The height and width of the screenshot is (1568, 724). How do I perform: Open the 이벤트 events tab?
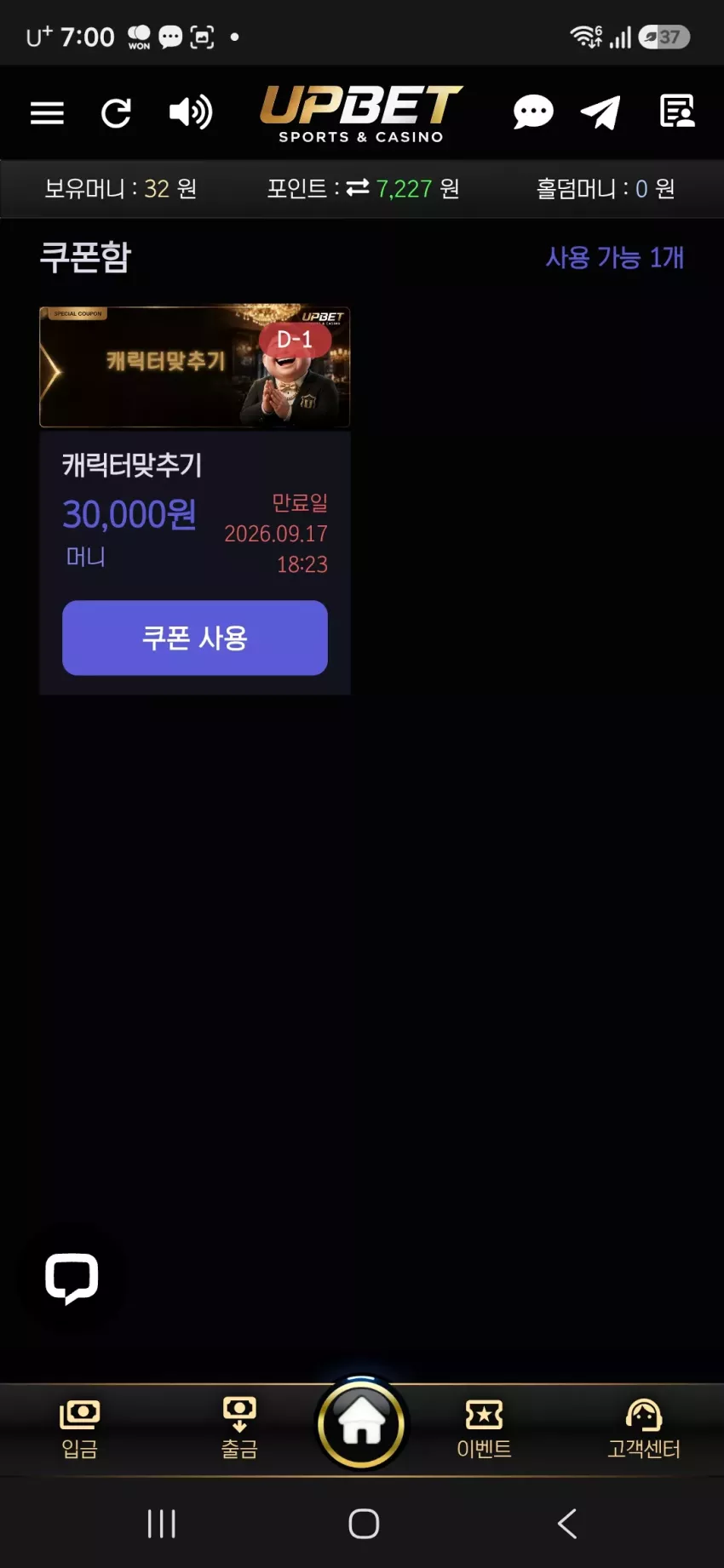(484, 1429)
